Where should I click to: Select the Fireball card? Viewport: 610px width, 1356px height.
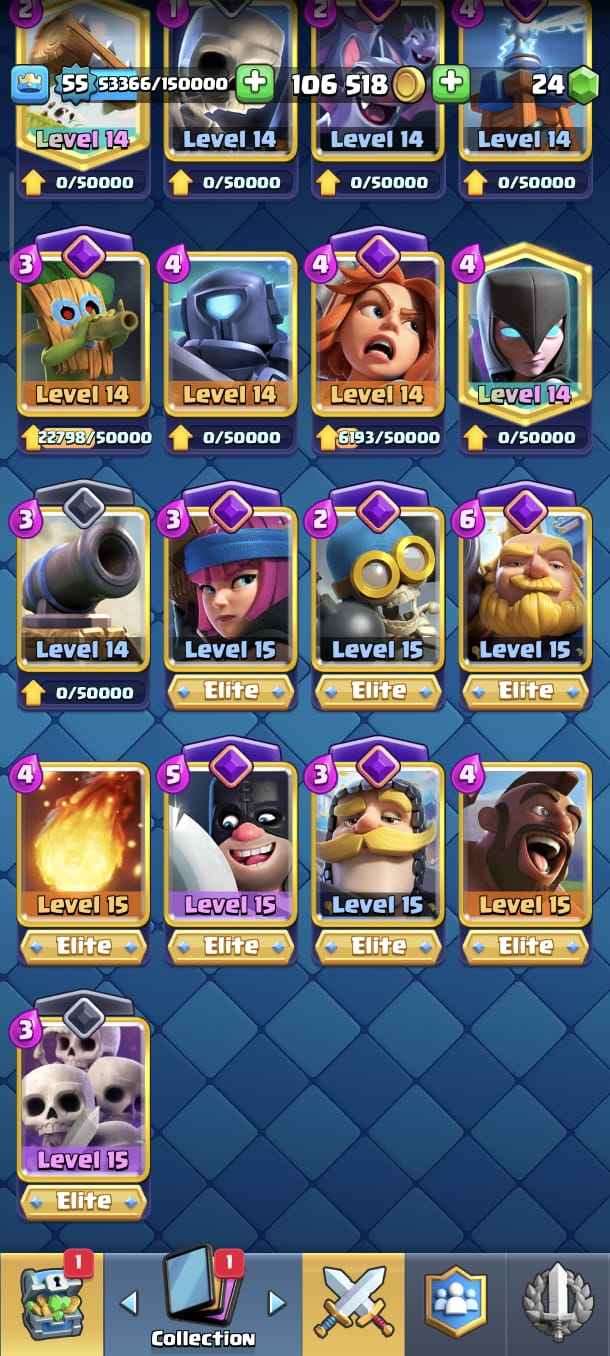(x=82, y=845)
